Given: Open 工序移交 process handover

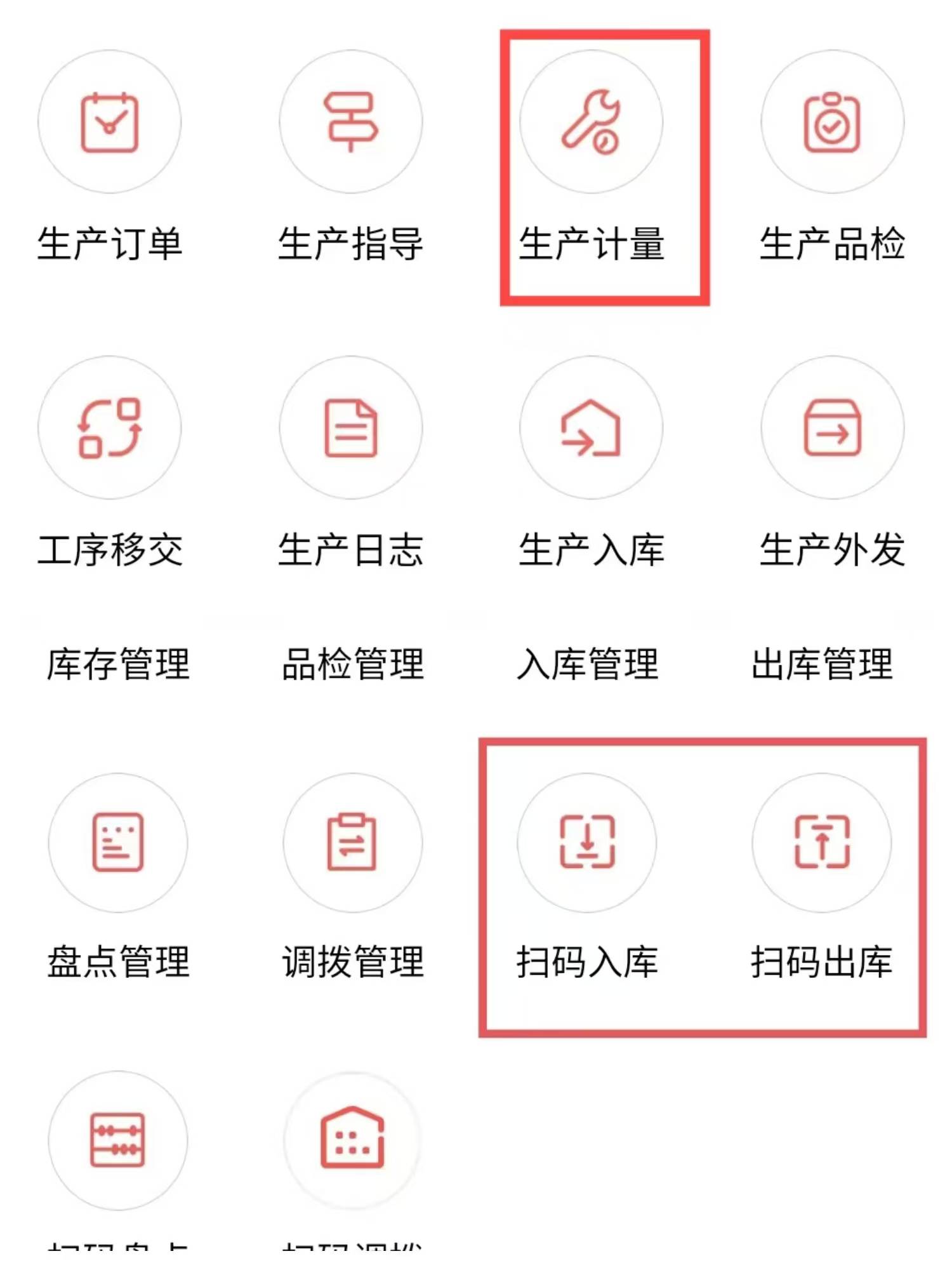Looking at the screenshot, I should (x=109, y=427).
